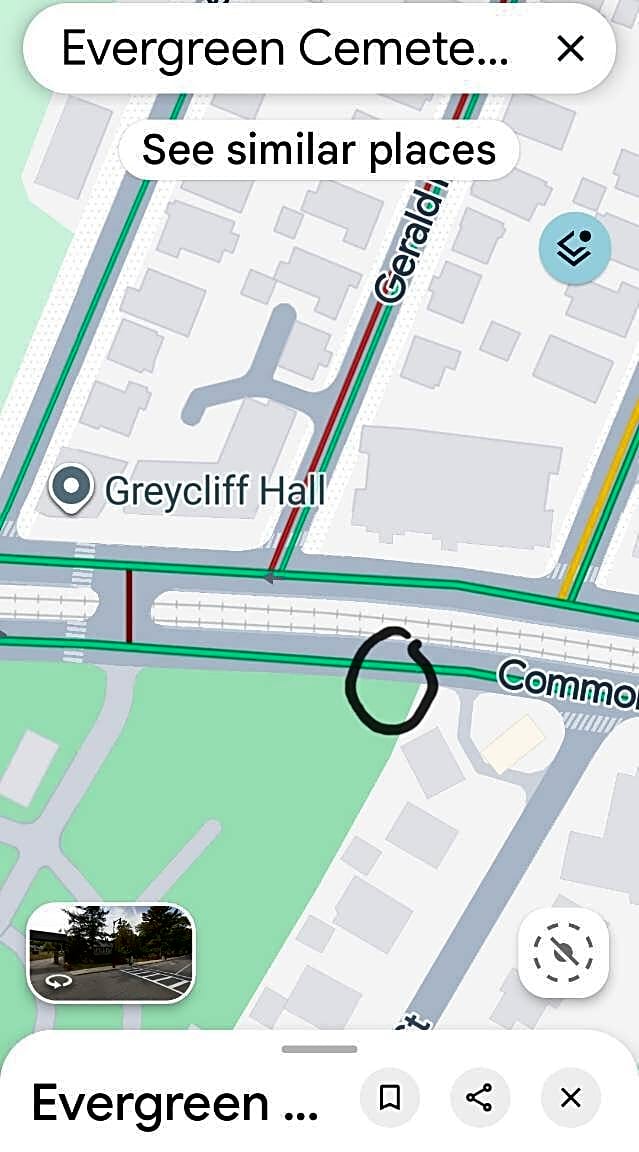This screenshot has width=639, height=1152.
Task: Close the Evergreen Cemetery place sheet
Action: pos(570,1098)
